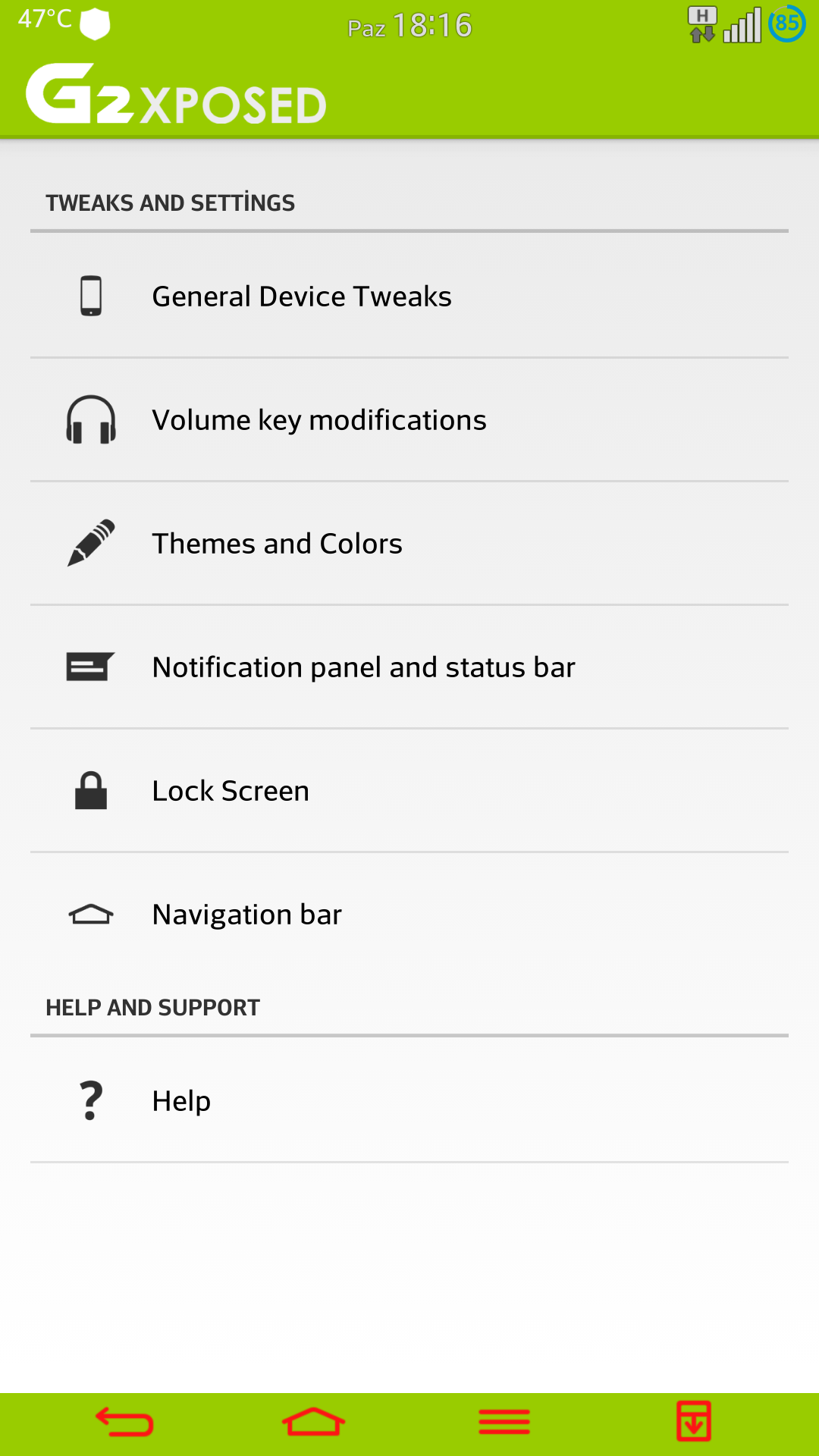Go to the home screen
Image resolution: width=819 pixels, height=1456 pixels.
pyautogui.click(x=314, y=1423)
